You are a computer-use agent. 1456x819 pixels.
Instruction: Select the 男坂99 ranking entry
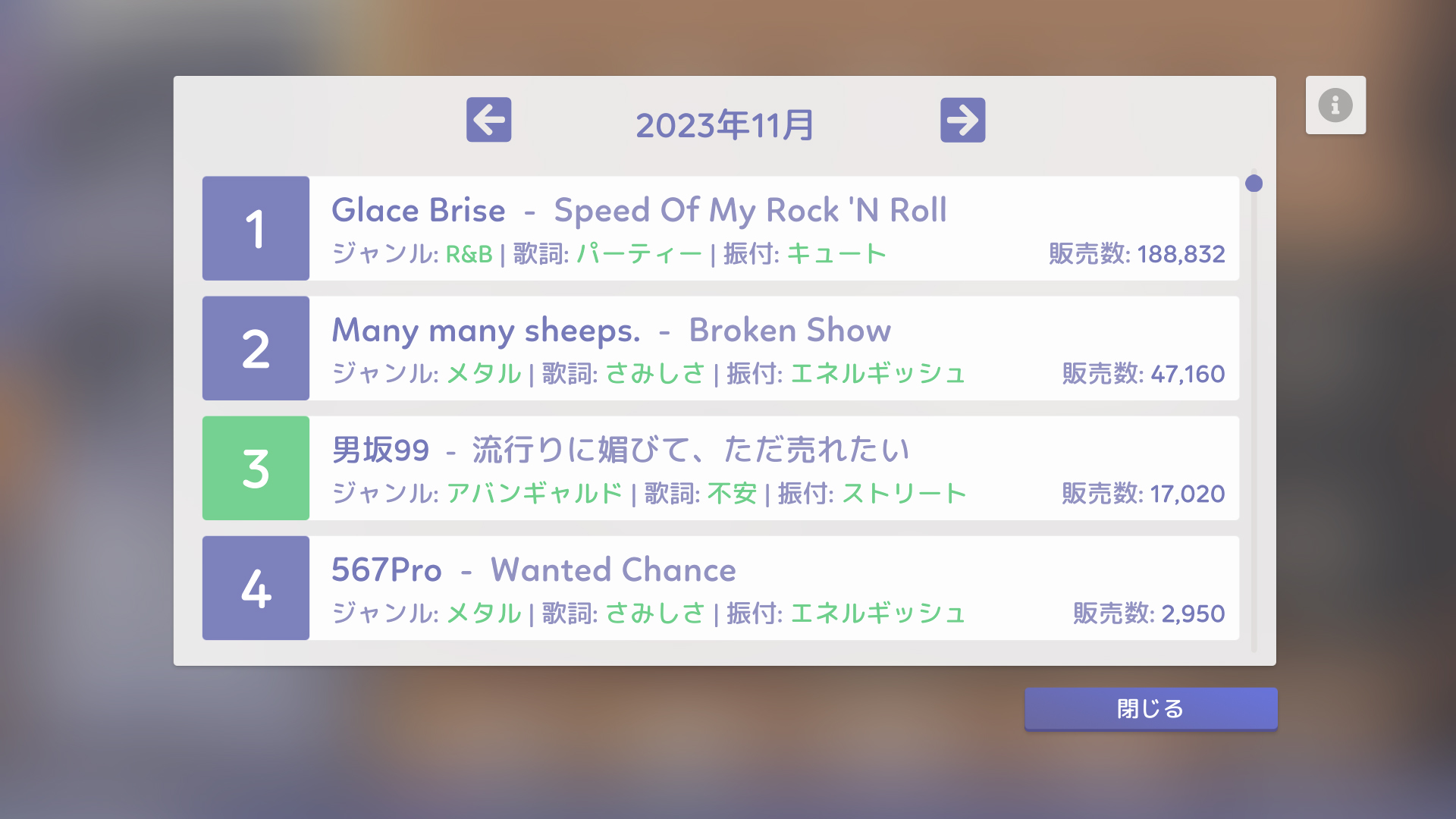pos(720,468)
